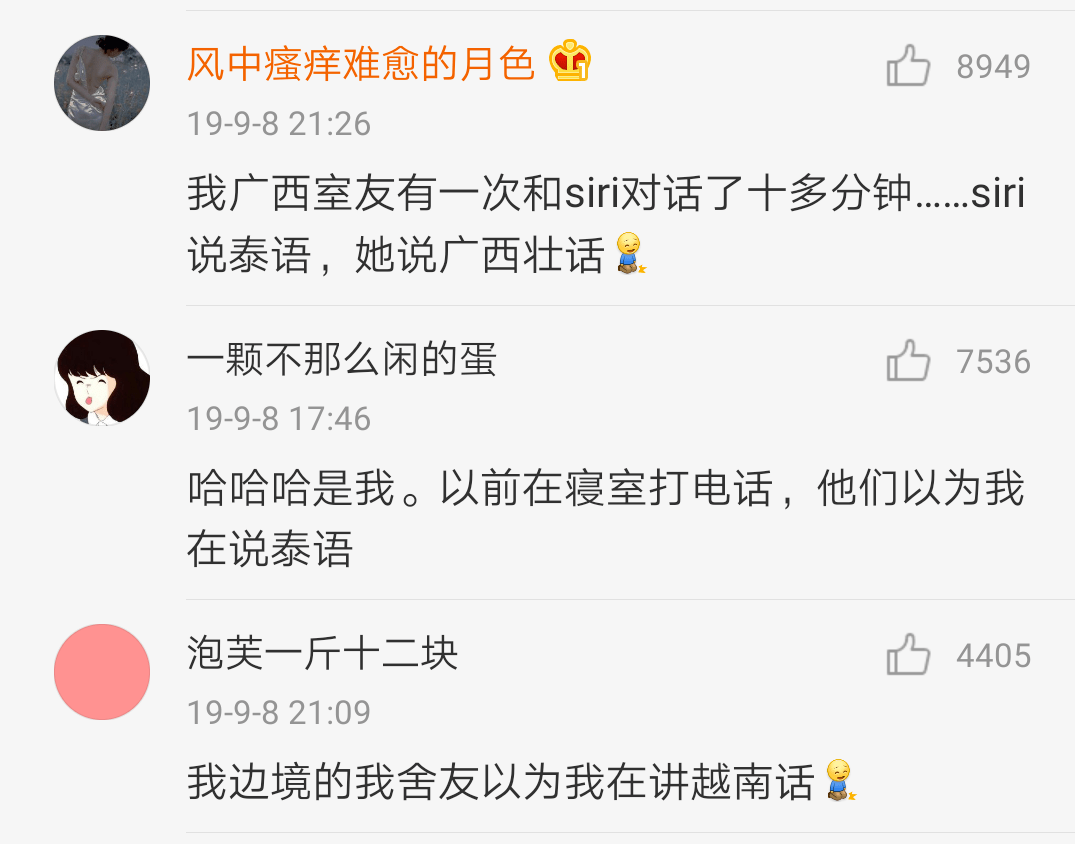This screenshot has height=844, width=1075.
Task: Open username 风中瘙痒难愈的月色 profile link
Action: click(x=361, y=65)
